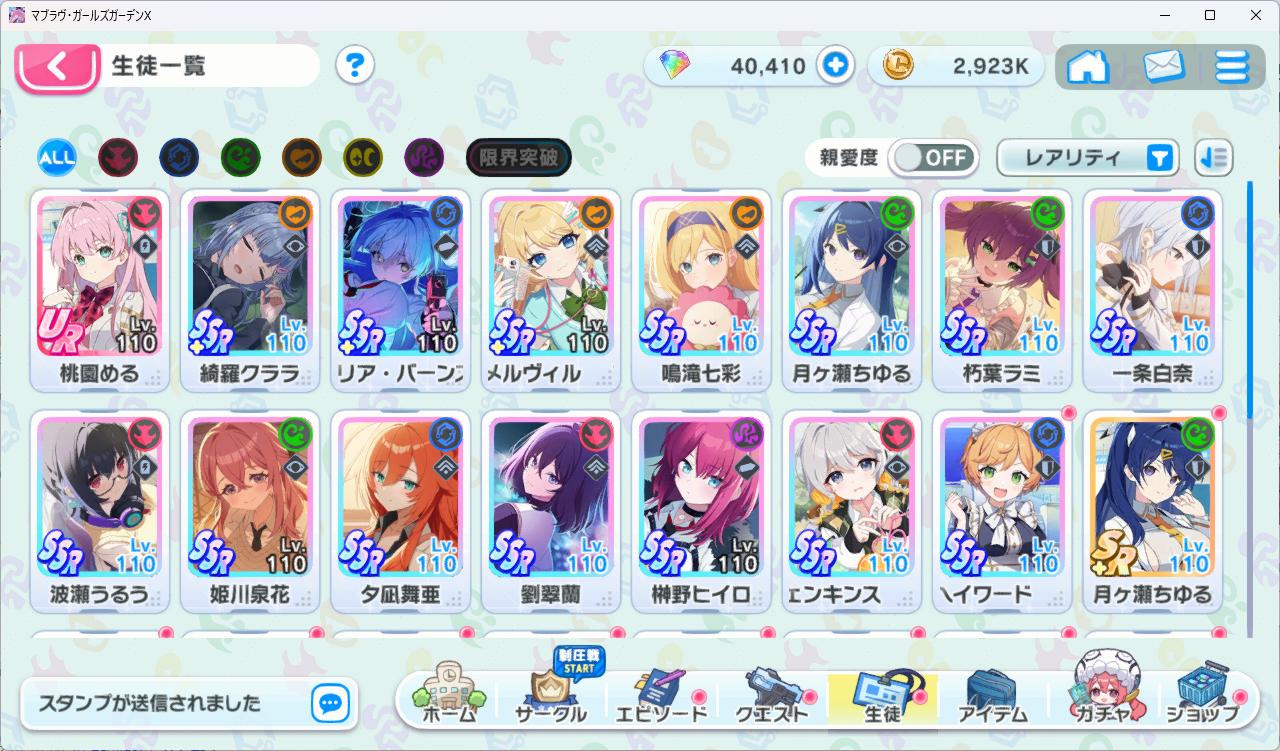Switch to the クエスト tab
The height and width of the screenshot is (751, 1280).
(x=770, y=696)
